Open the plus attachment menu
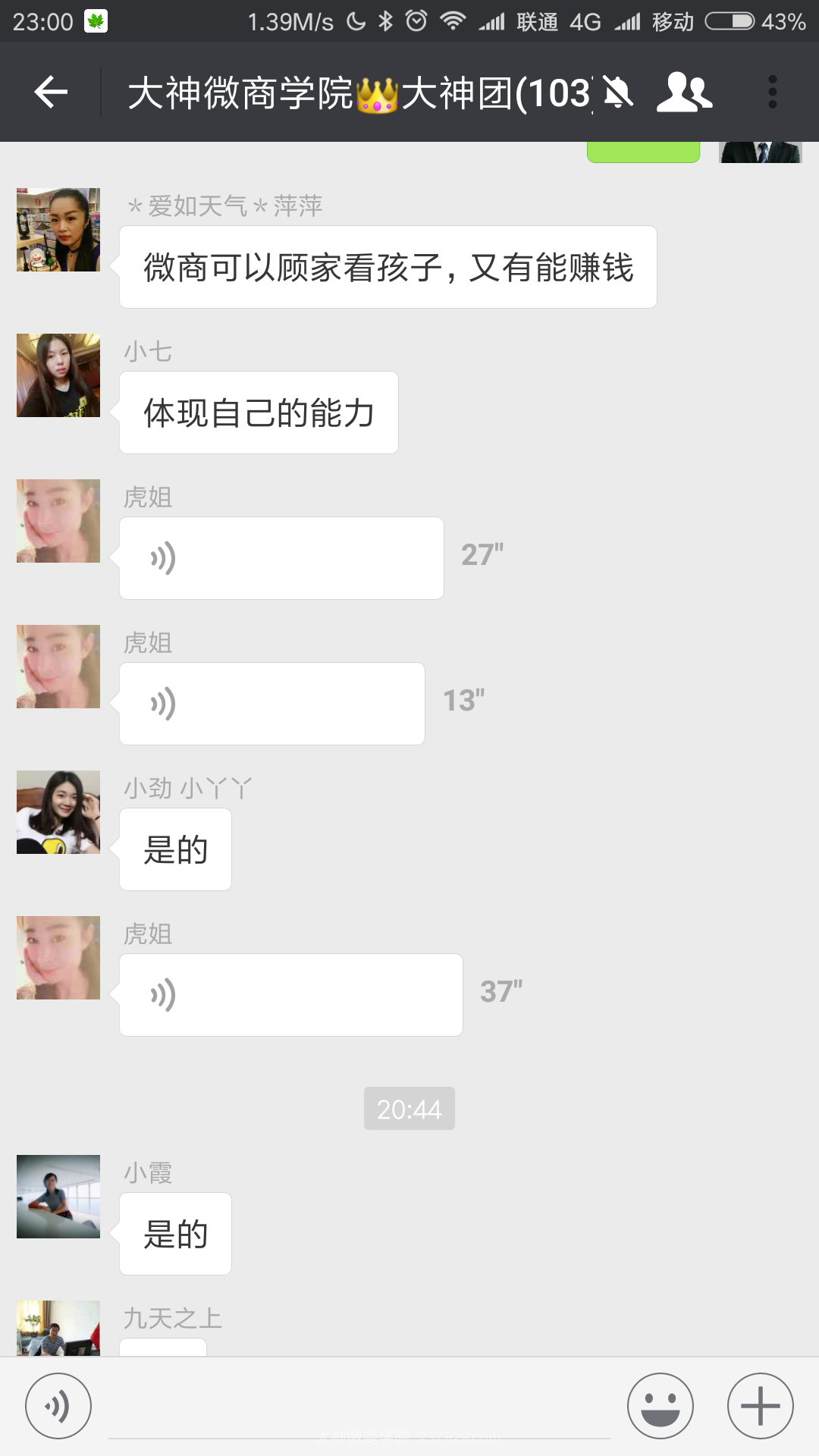Screen dimensions: 819x1456 click(x=760, y=1406)
